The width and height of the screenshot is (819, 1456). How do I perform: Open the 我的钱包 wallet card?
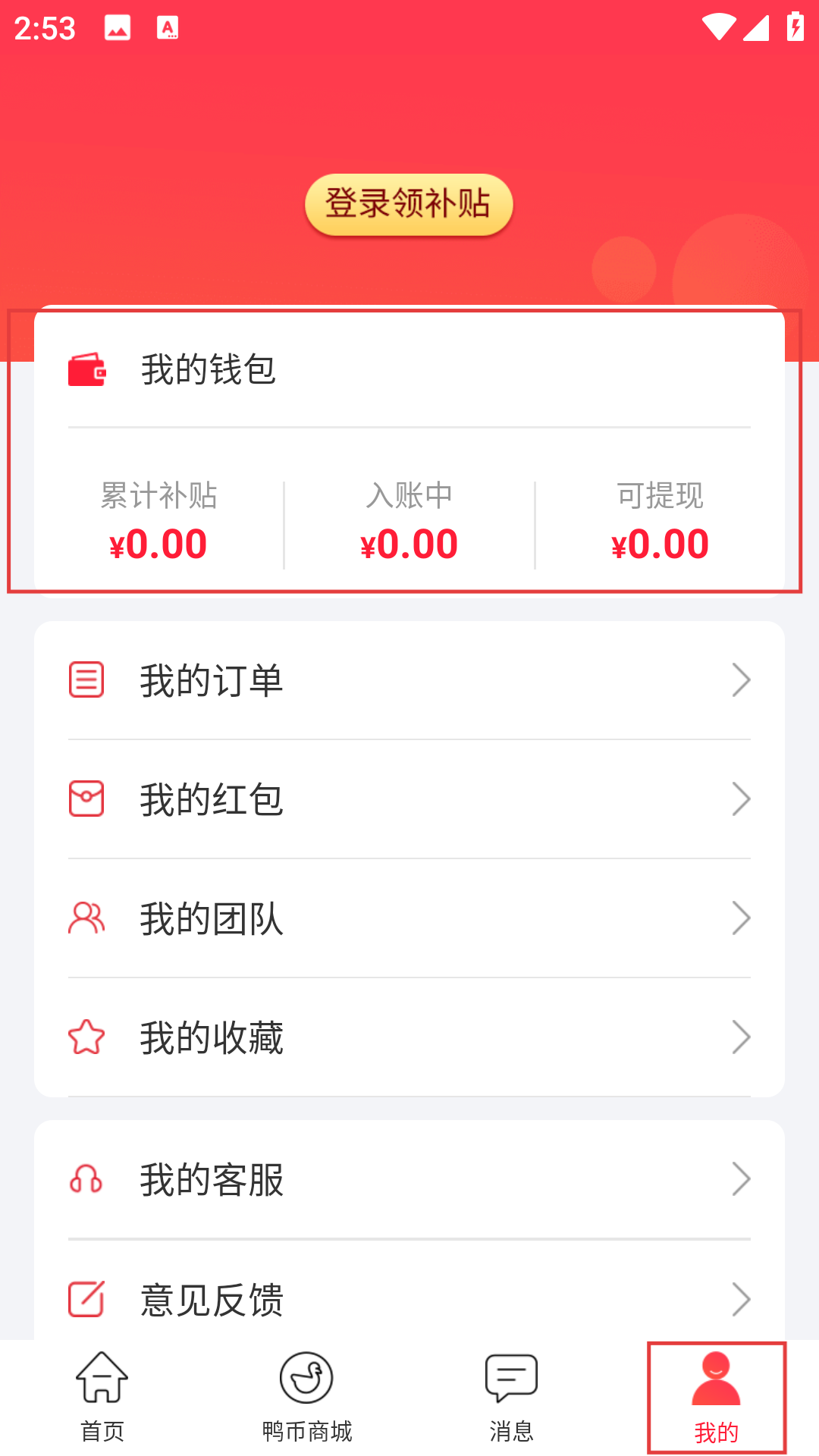click(209, 370)
